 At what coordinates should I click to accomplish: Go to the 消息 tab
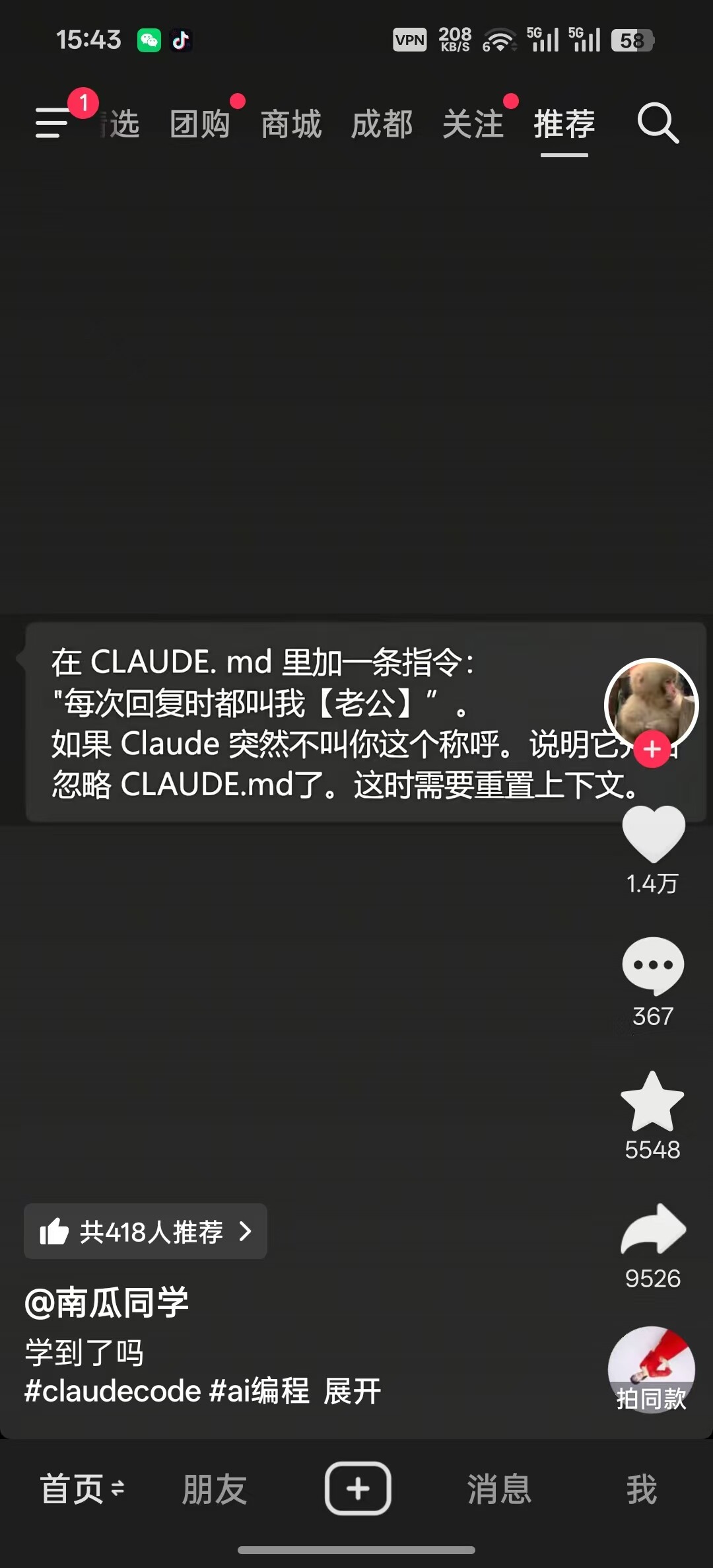499,1489
